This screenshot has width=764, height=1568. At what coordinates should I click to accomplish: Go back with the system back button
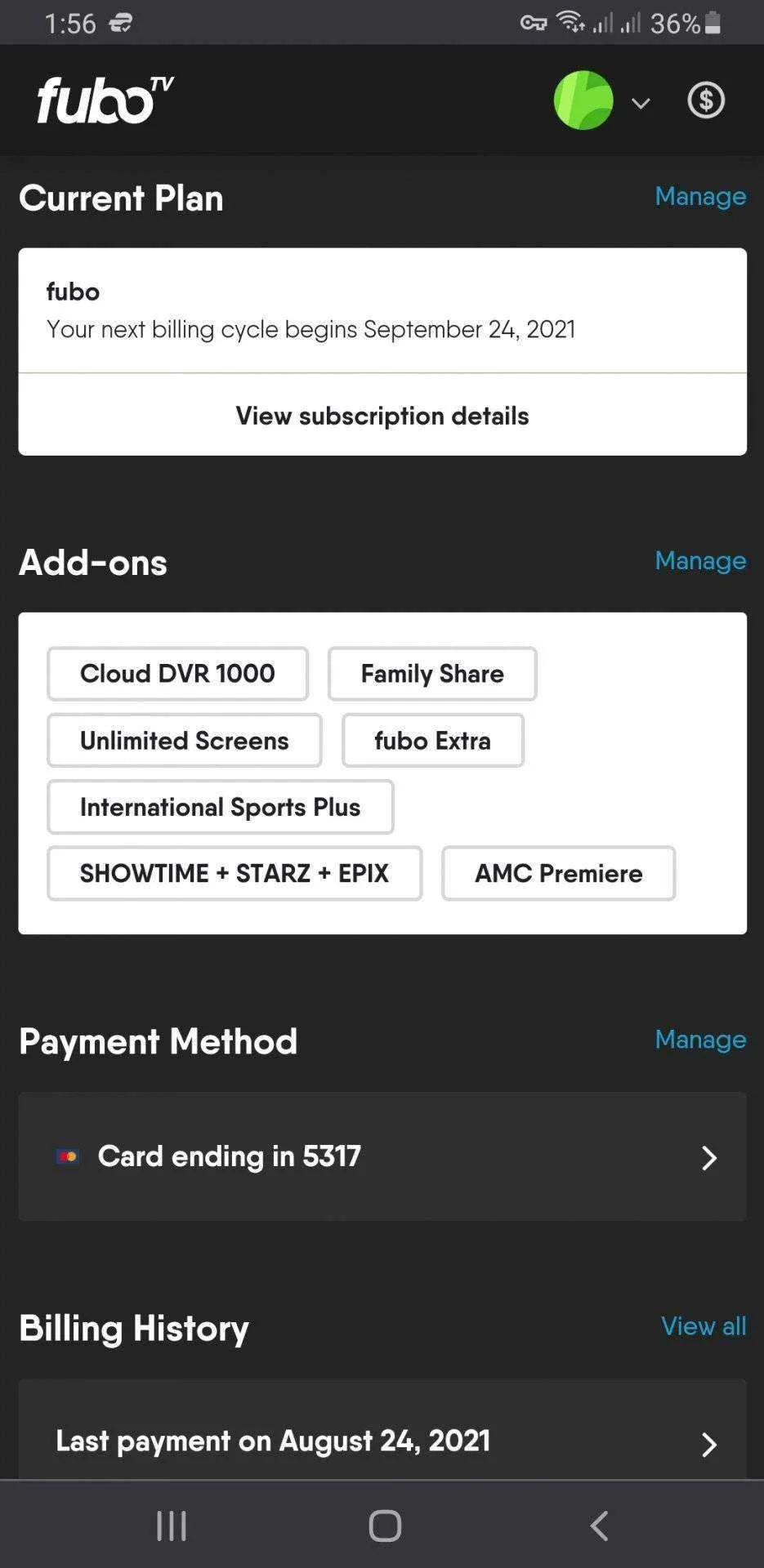(599, 1526)
